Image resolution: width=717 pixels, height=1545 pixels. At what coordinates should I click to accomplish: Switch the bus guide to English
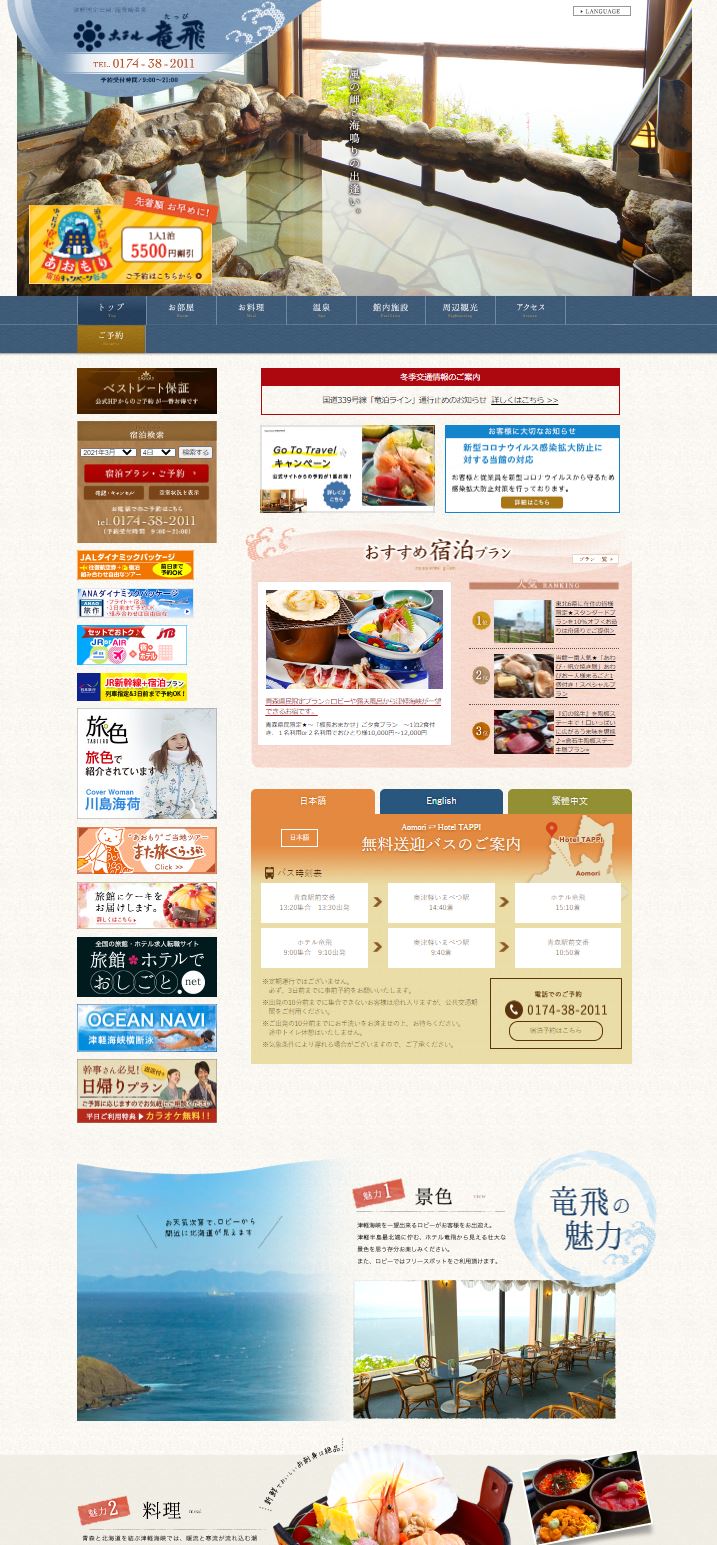[x=441, y=801]
